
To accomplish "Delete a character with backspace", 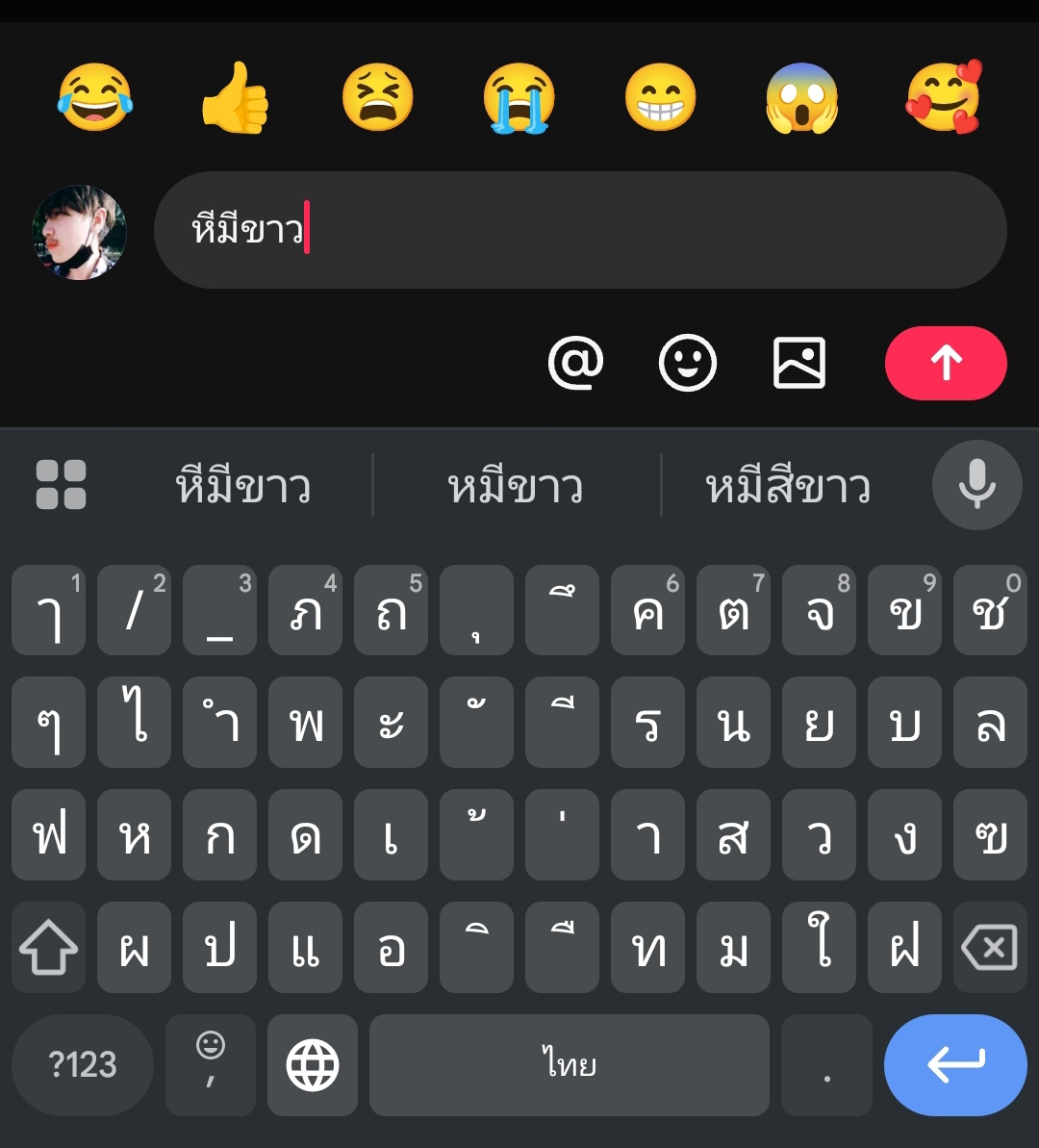I will coord(989,948).
